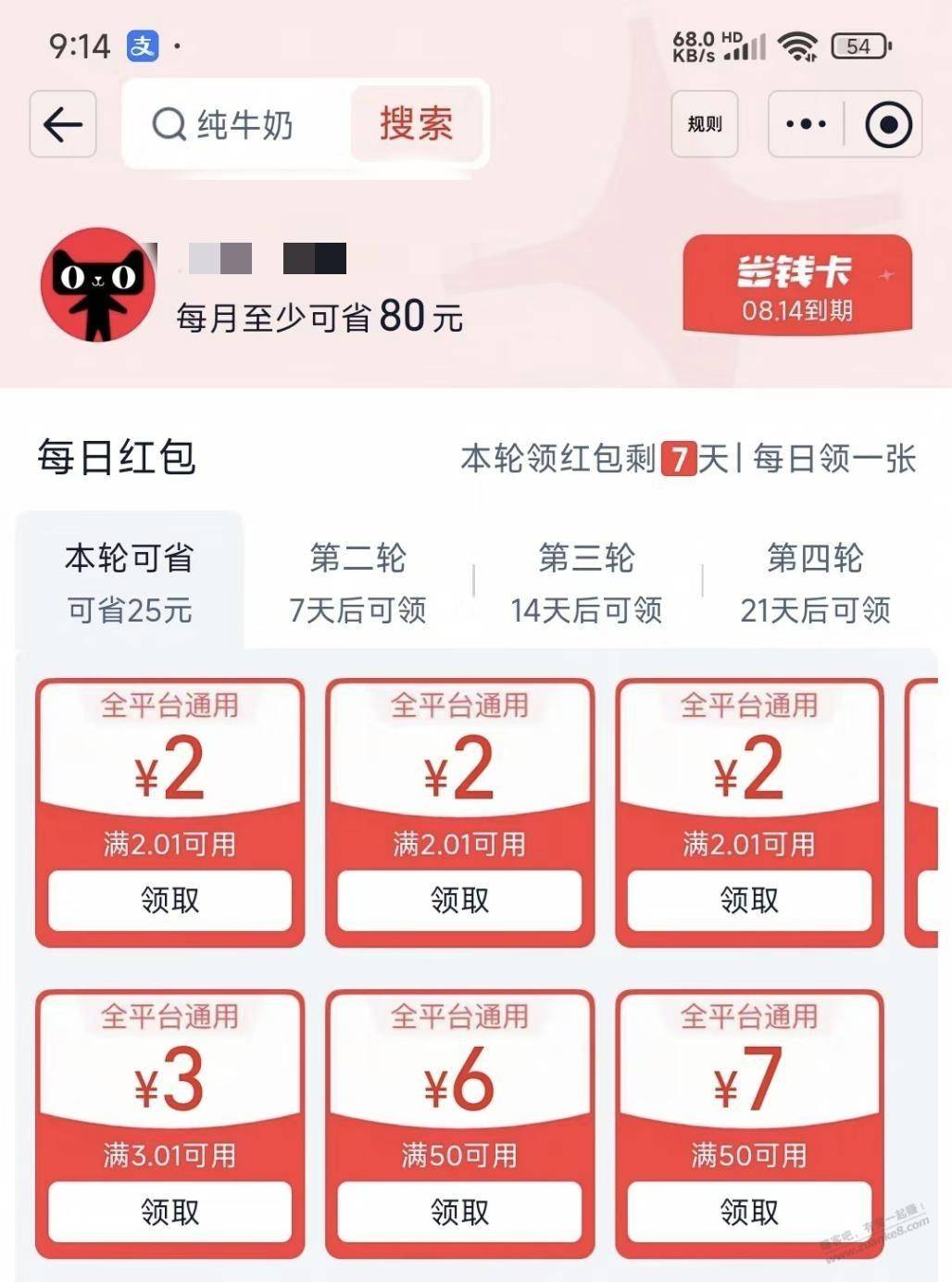This screenshot has width=952, height=1282.
Task: Claim the ¥3 red packet with 领取
Action: 169,1212
